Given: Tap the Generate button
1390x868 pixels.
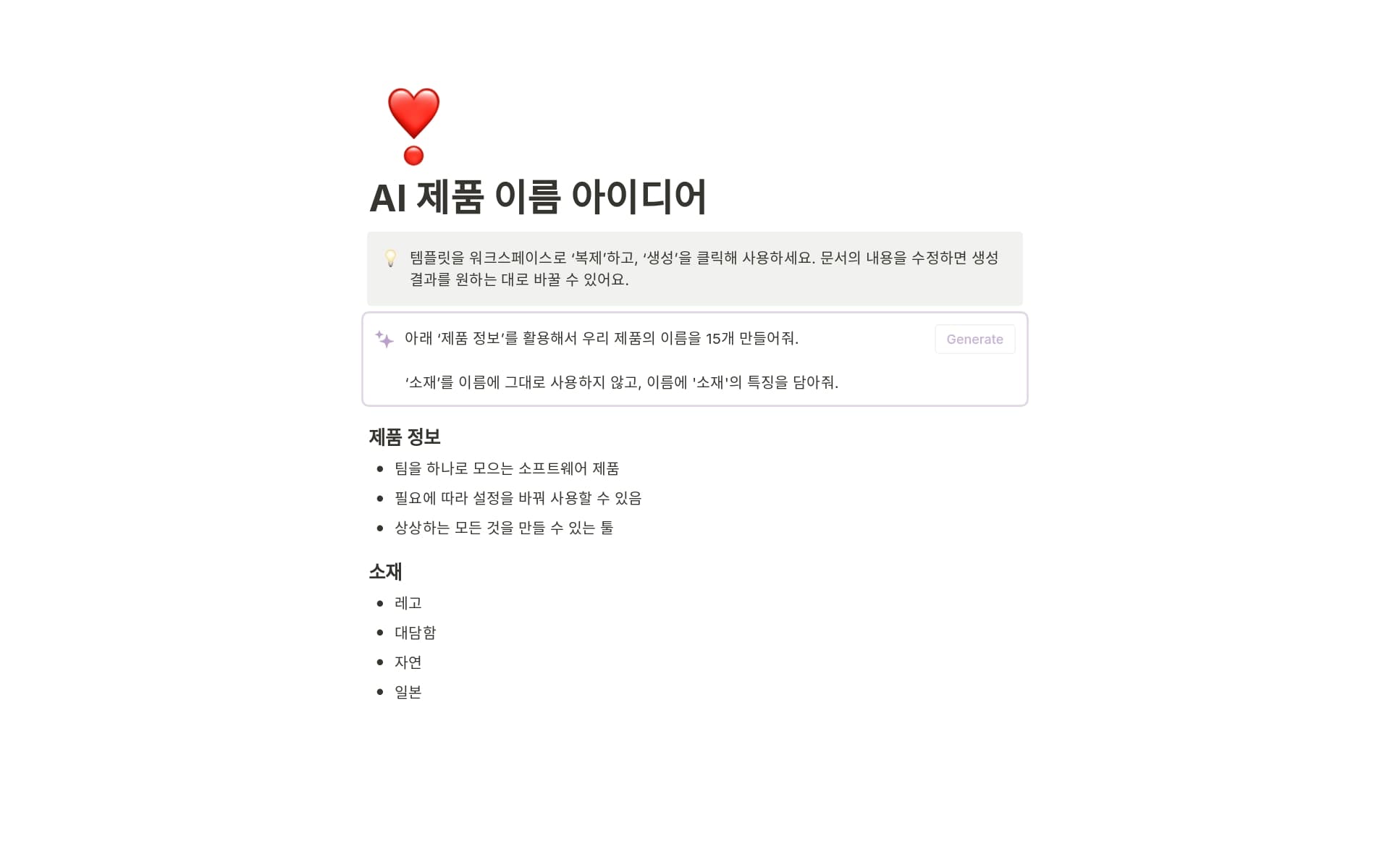Looking at the screenshot, I should [974, 340].
